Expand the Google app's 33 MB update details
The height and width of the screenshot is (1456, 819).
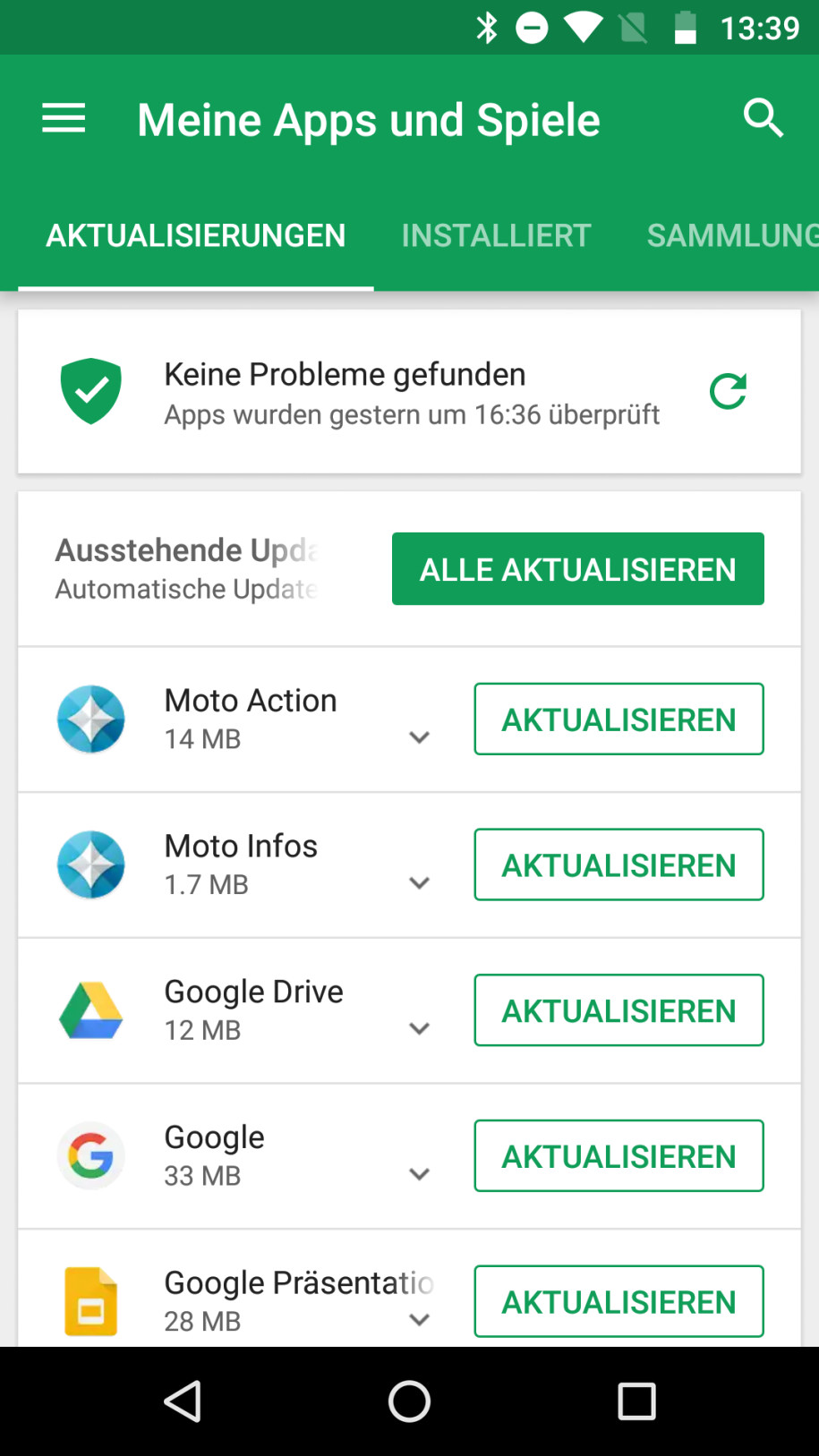419,1174
